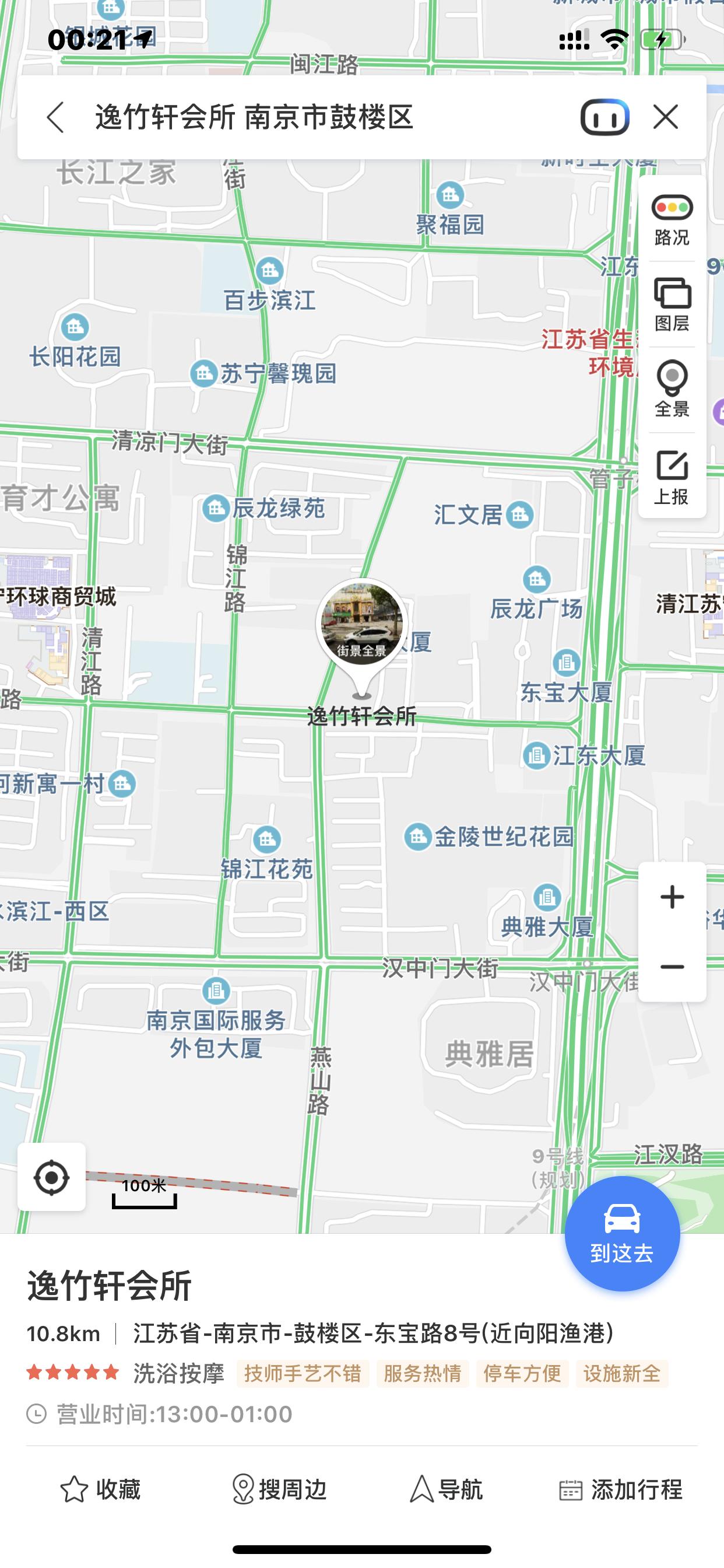Go back using the left chevron arrow
The image size is (724, 1568).
pyautogui.click(x=56, y=117)
